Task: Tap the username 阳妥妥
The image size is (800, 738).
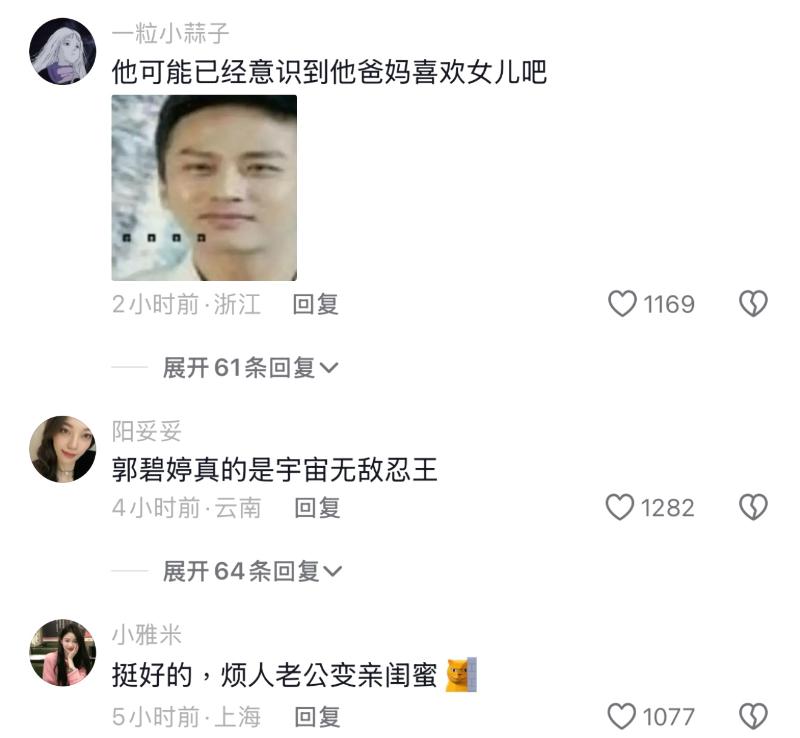Action: pos(147,432)
